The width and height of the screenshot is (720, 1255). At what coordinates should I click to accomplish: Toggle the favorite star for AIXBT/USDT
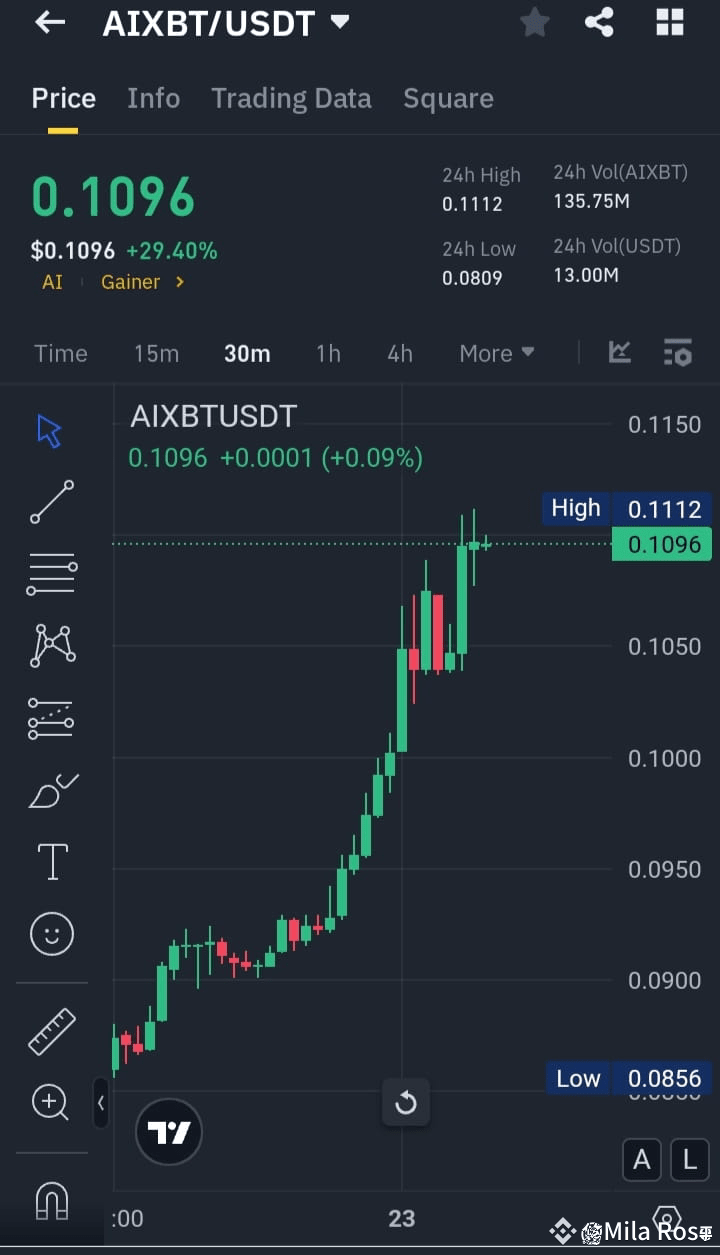click(534, 22)
